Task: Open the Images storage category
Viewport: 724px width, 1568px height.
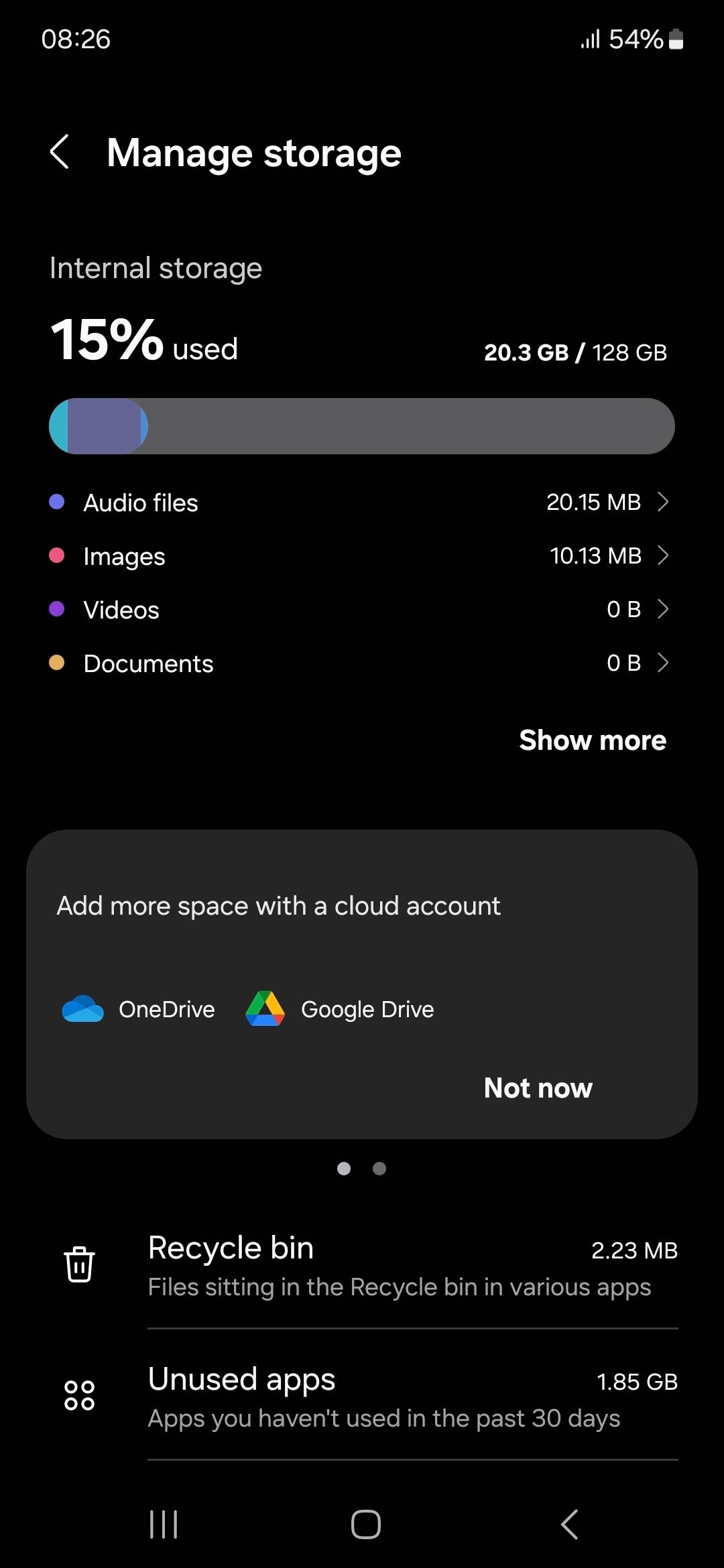Action: (362, 556)
